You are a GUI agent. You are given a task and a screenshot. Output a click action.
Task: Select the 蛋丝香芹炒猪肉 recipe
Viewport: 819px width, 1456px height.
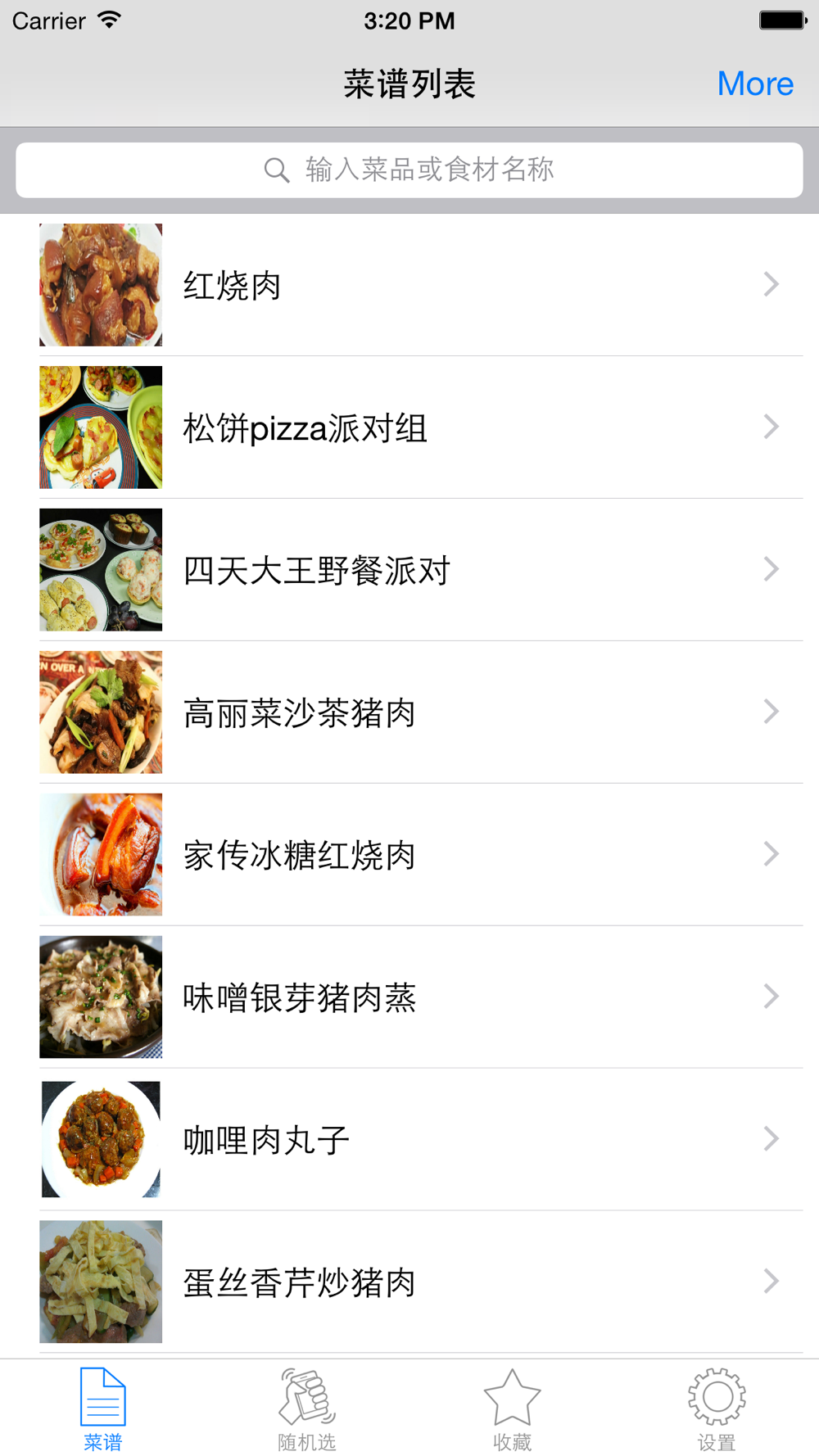pyautogui.click(x=409, y=1282)
